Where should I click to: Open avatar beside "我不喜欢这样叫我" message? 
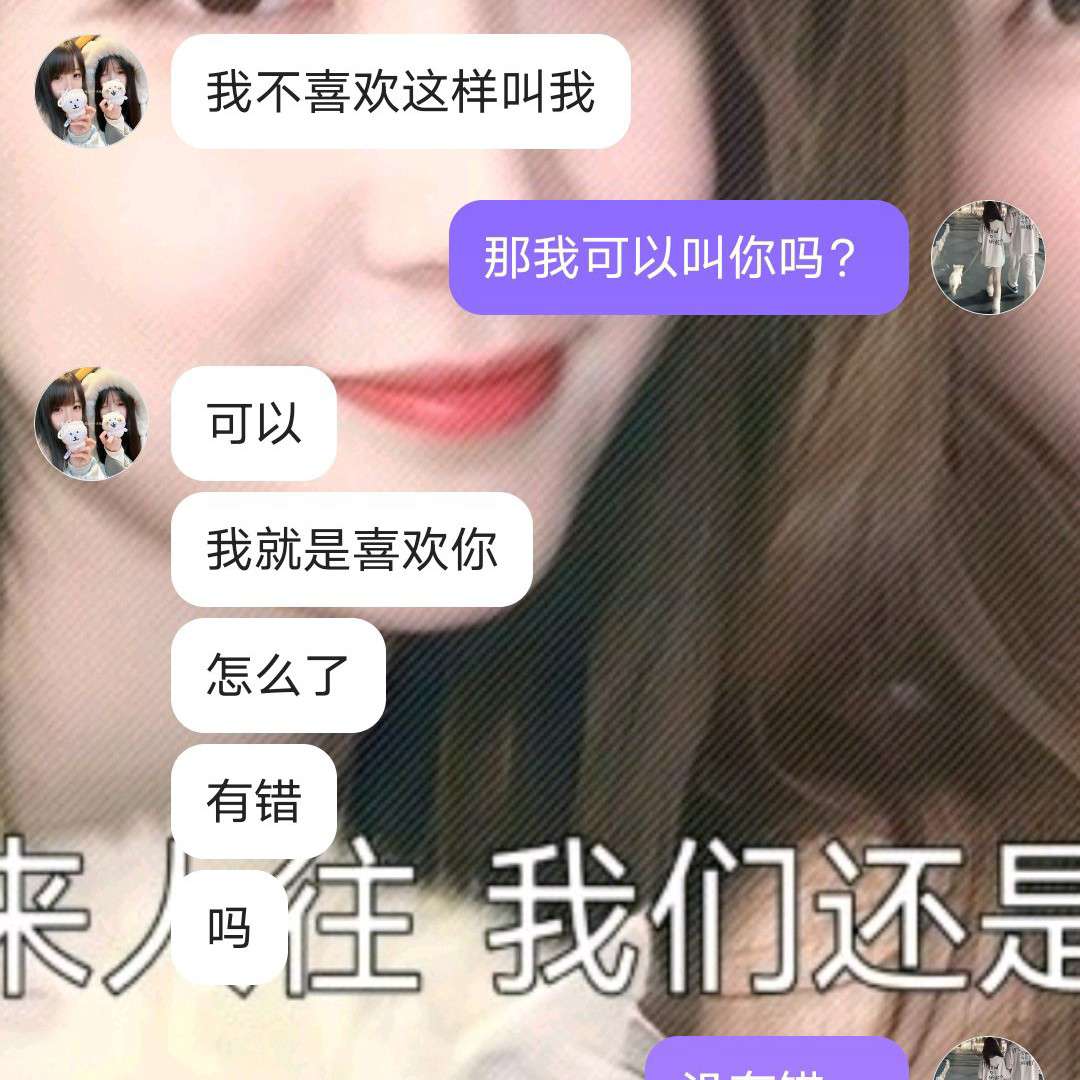pos(91,92)
